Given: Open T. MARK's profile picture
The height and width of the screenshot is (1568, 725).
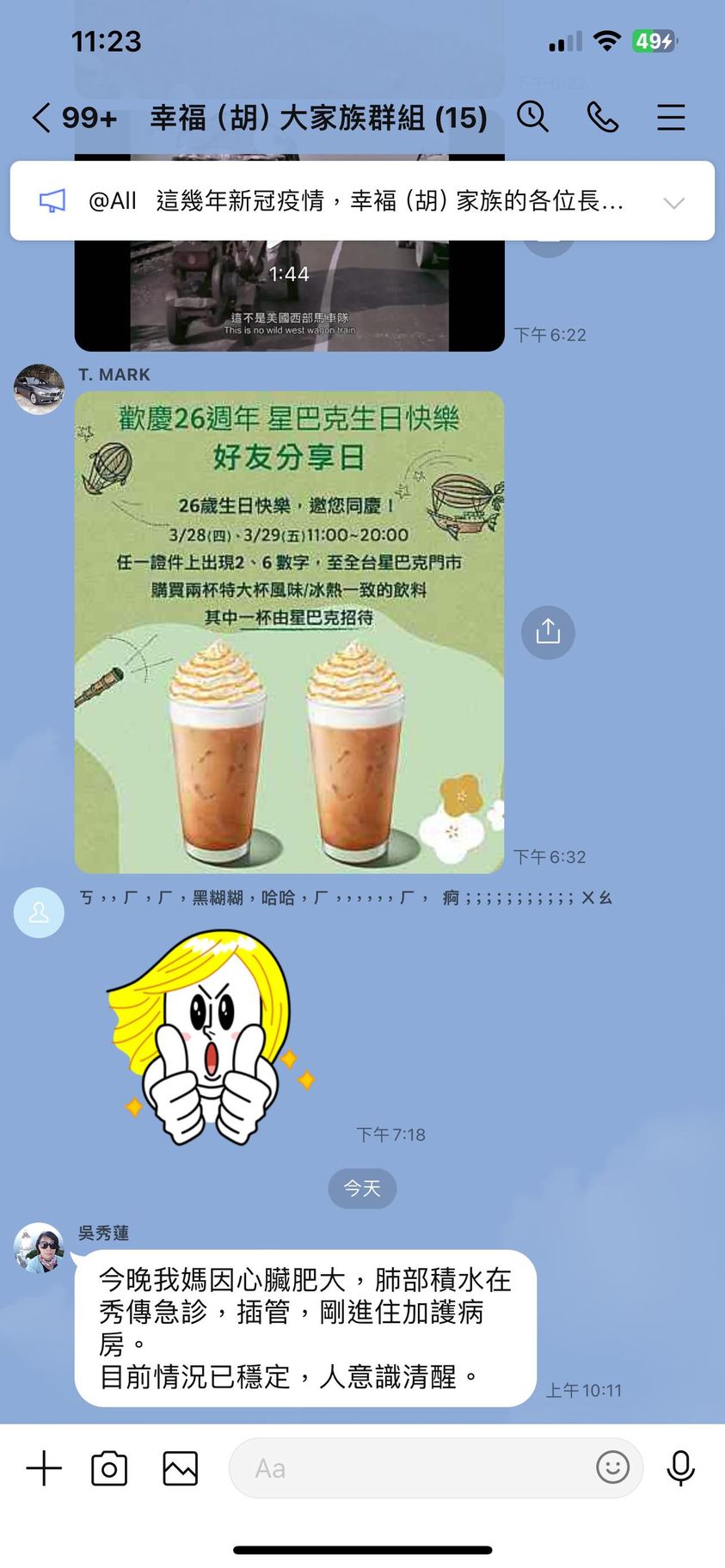Looking at the screenshot, I should pos(40,389).
